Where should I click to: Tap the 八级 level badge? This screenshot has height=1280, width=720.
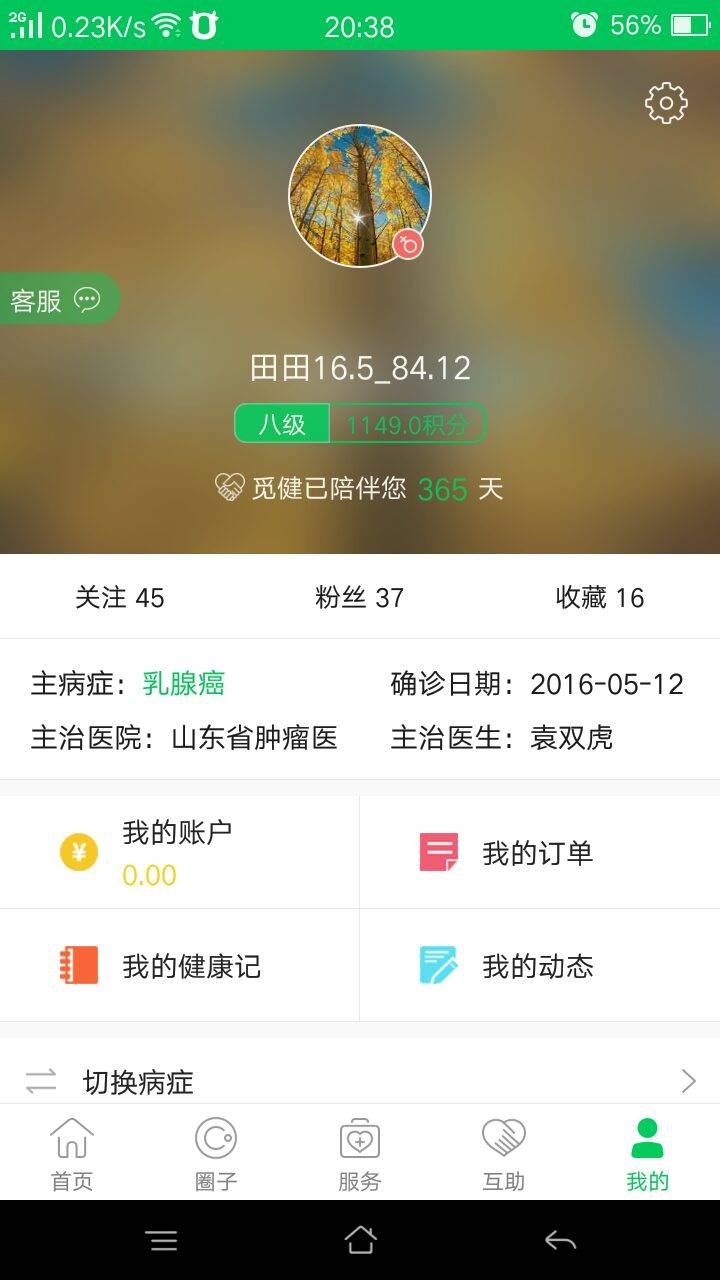[282, 424]
